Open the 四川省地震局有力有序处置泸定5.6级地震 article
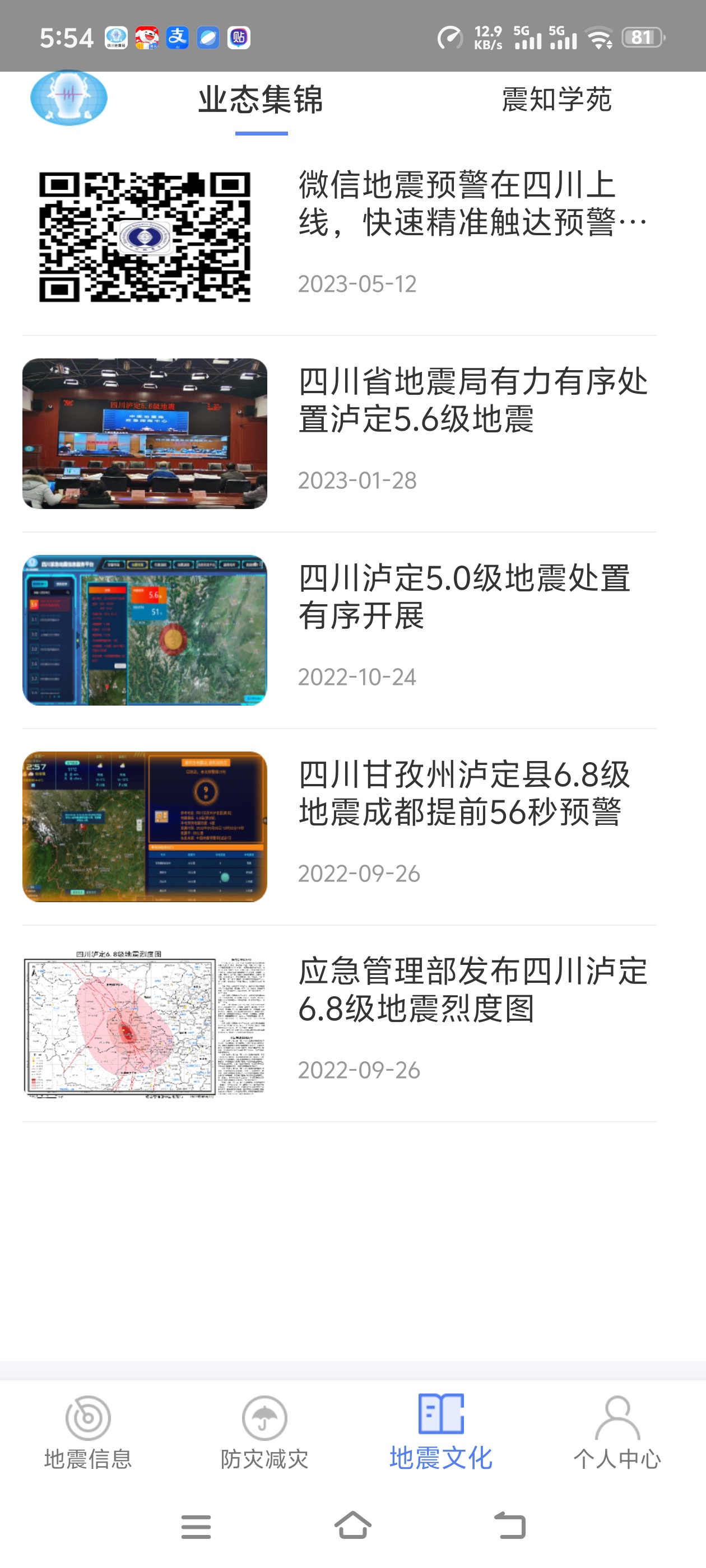Screen dimensions: 706x1568 point(340,433)
